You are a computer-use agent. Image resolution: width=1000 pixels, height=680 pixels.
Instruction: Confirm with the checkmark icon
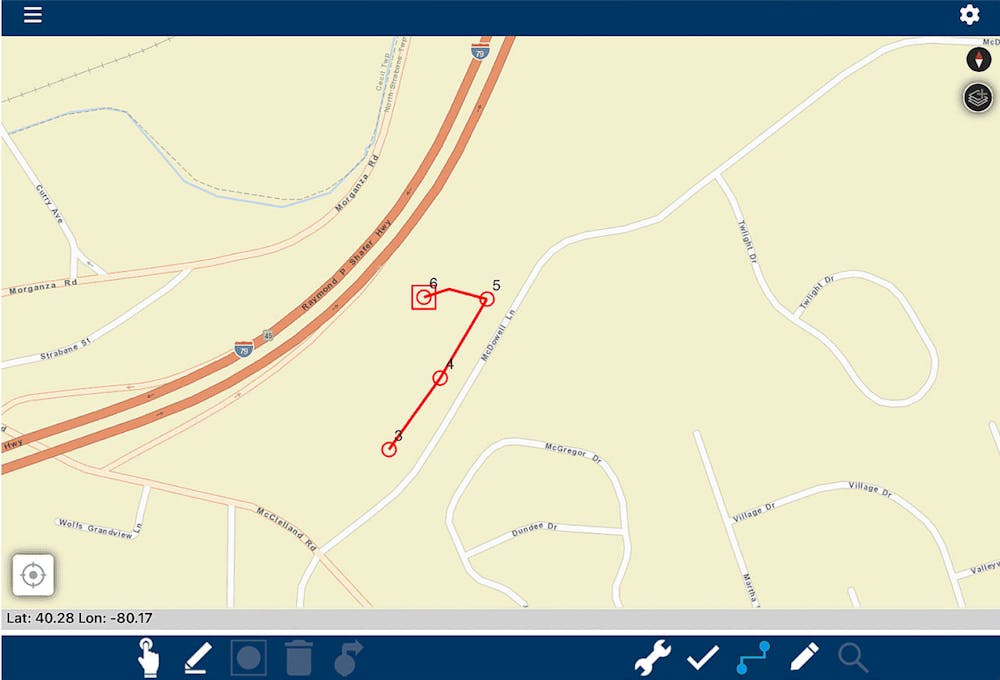click(703, 658)
